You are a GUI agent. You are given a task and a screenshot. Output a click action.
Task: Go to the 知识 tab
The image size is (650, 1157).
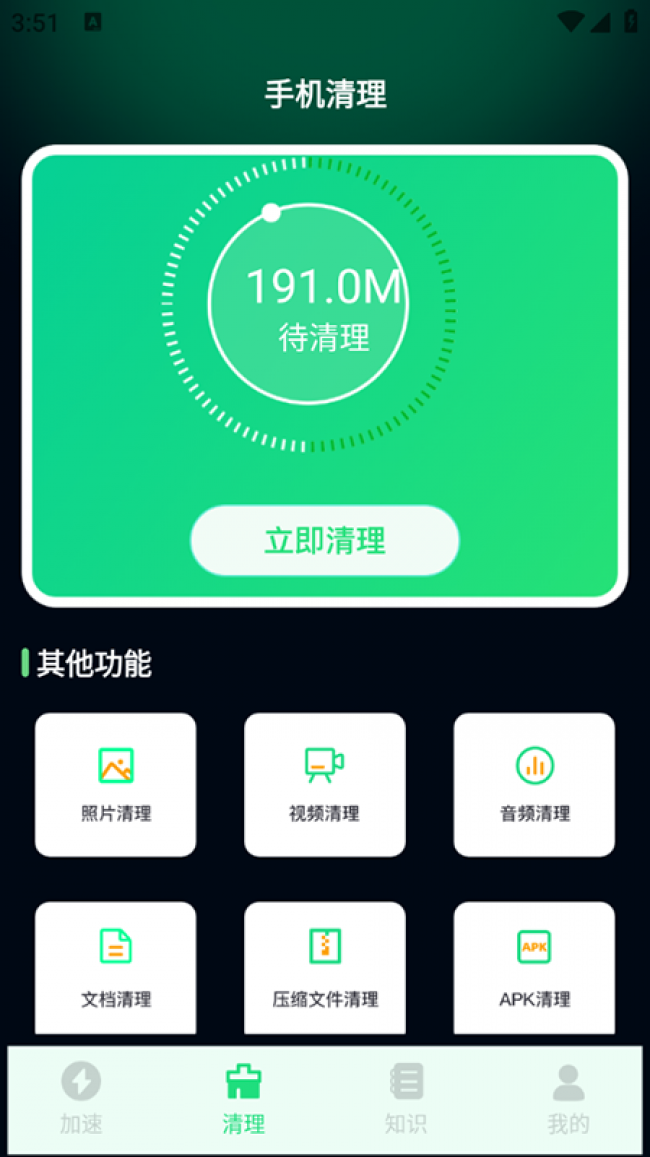click(406, 1098)
